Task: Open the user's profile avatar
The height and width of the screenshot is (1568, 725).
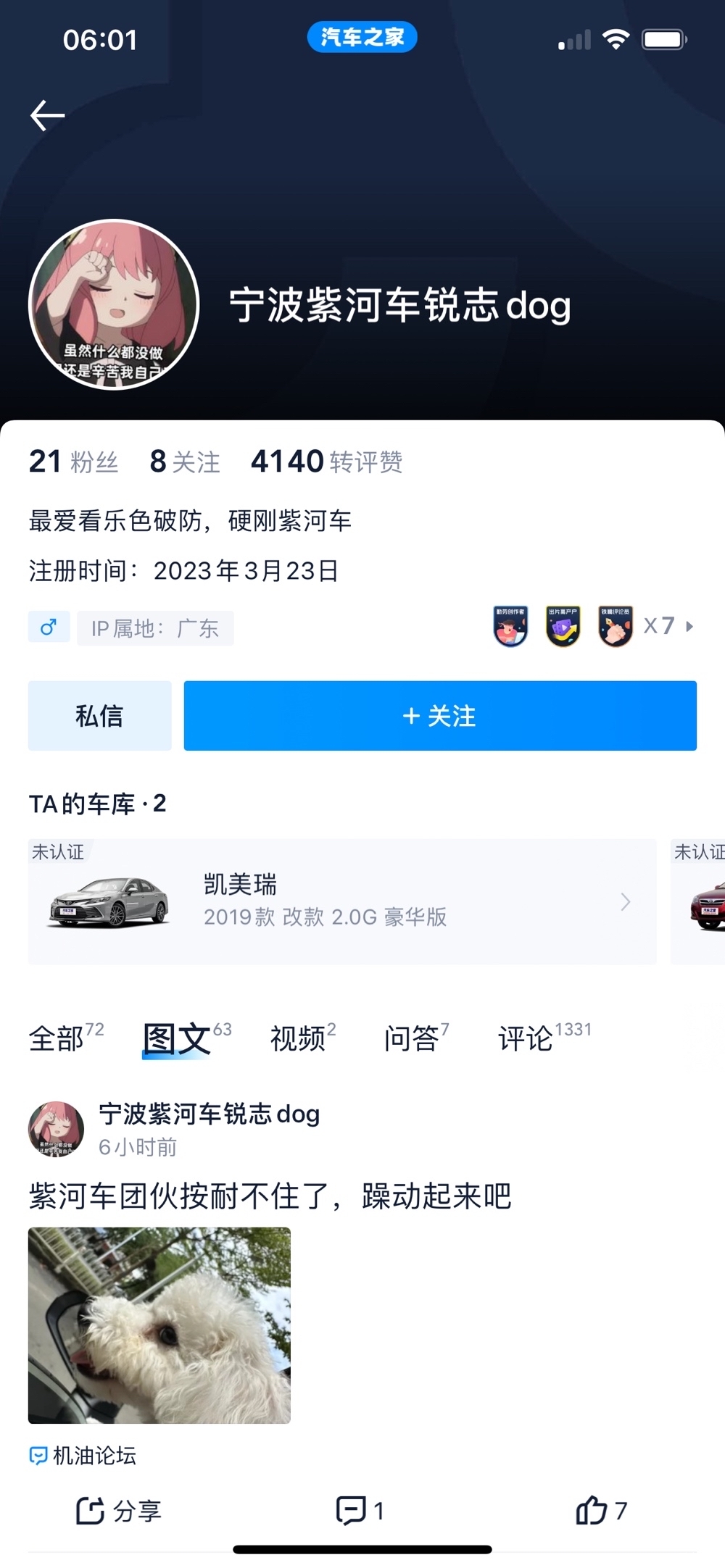Action: 114,304
